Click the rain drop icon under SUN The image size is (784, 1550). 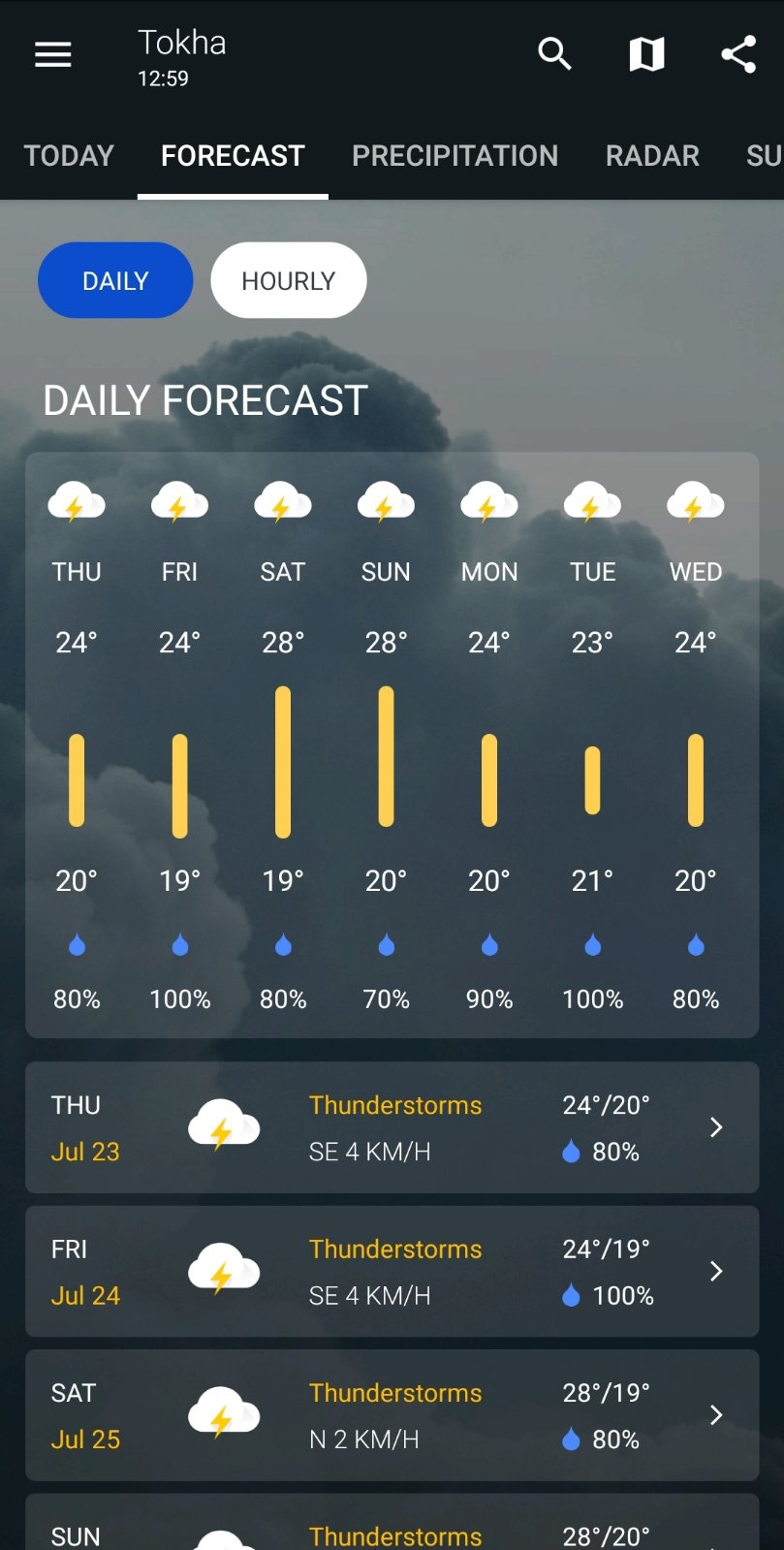(386, 945)
